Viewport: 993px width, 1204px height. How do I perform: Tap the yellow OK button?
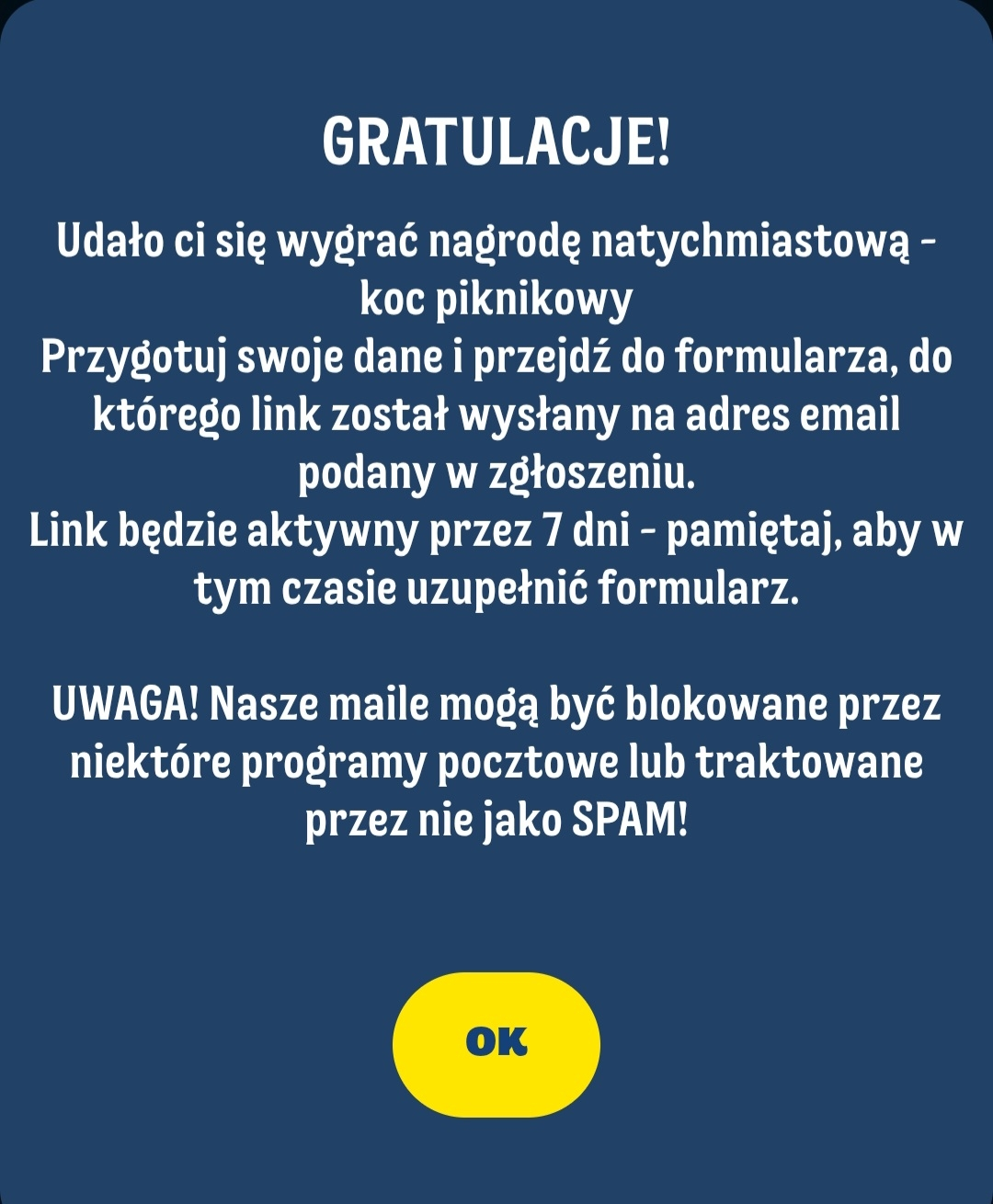coord(496,1044)
